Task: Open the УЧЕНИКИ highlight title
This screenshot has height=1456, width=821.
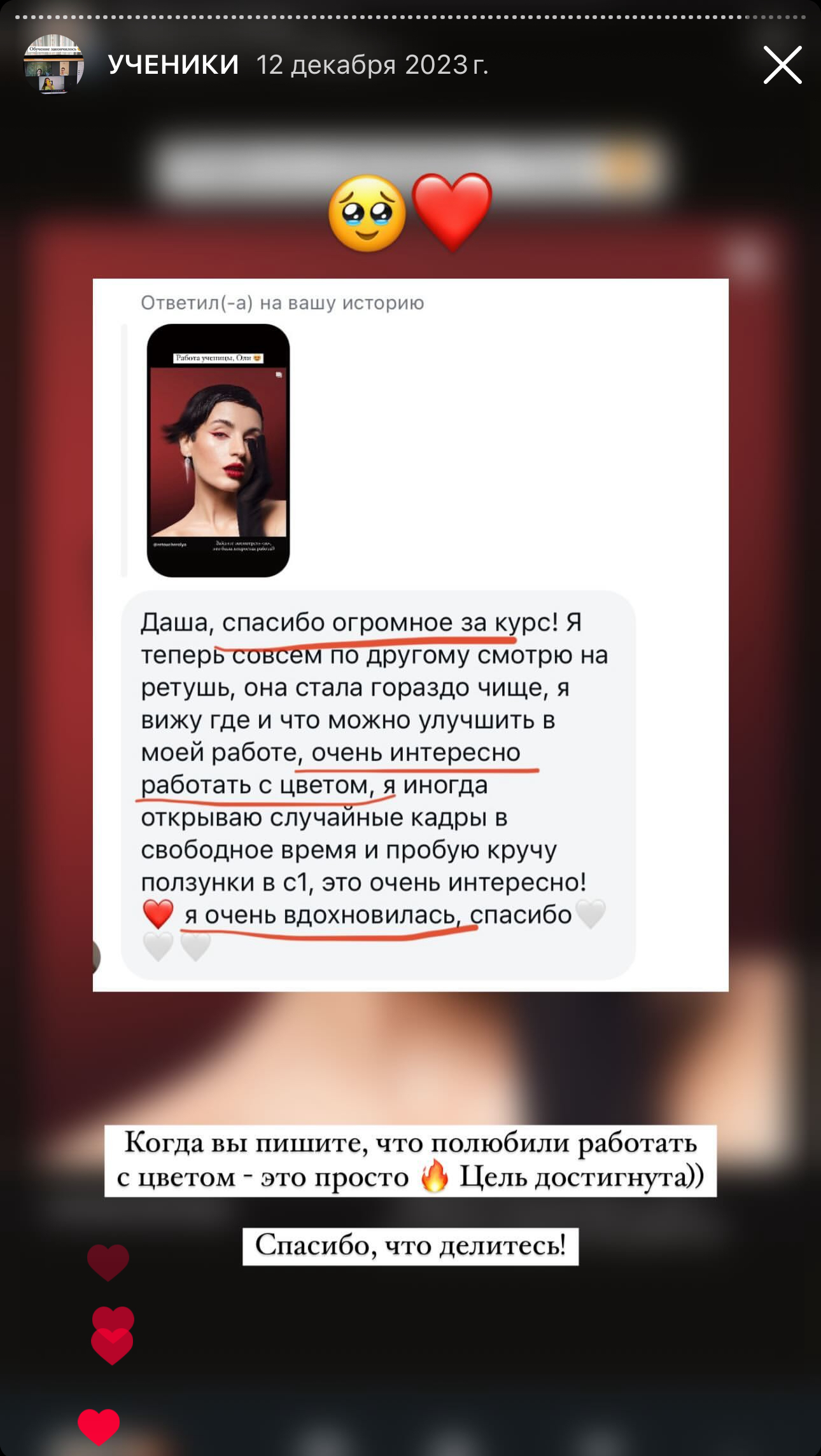Action: pos(173,65)
